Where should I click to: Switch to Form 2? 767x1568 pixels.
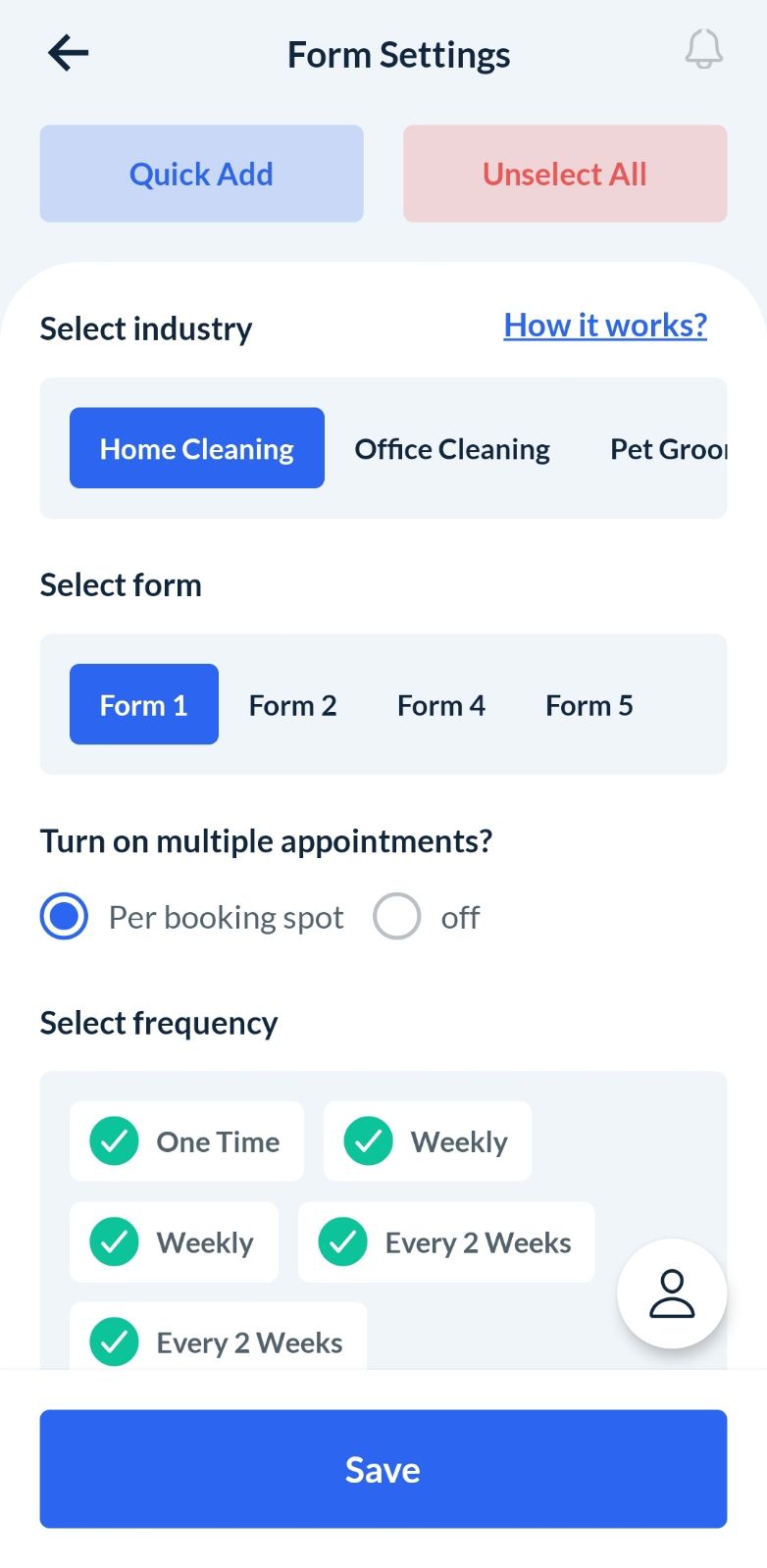click(292, 705)
